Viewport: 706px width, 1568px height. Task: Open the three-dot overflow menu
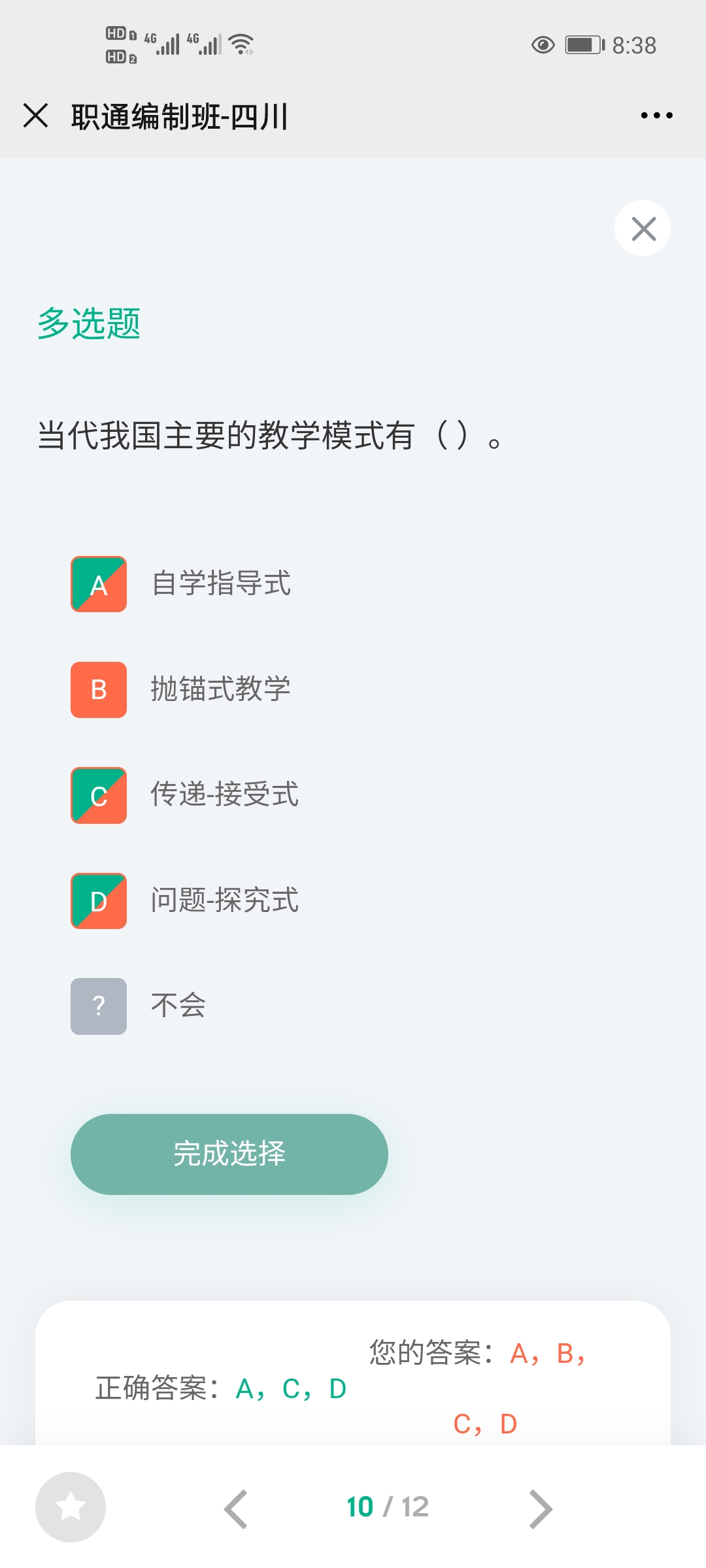coord(656,116)
